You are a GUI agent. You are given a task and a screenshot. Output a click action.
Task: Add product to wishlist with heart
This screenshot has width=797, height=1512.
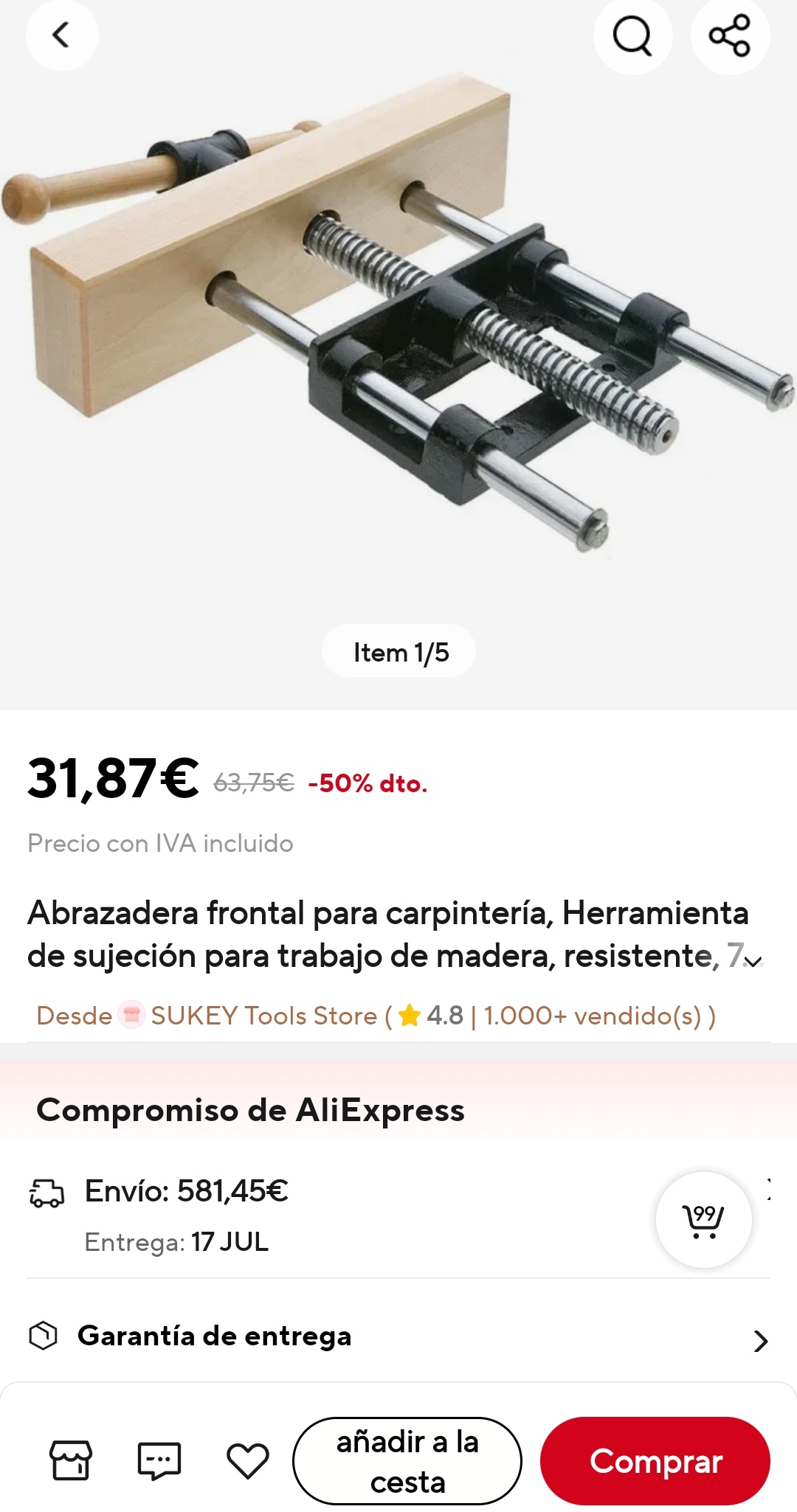click(247, 1460)
